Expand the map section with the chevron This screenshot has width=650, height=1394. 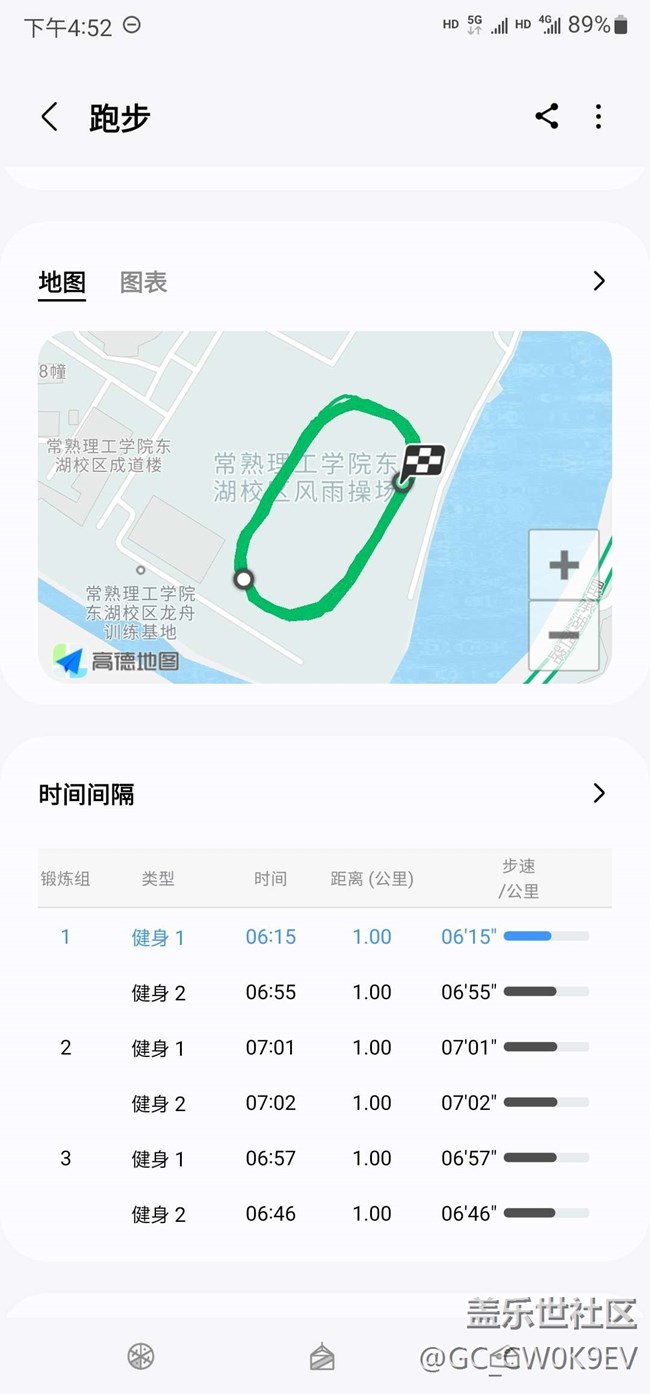(599, 281)
